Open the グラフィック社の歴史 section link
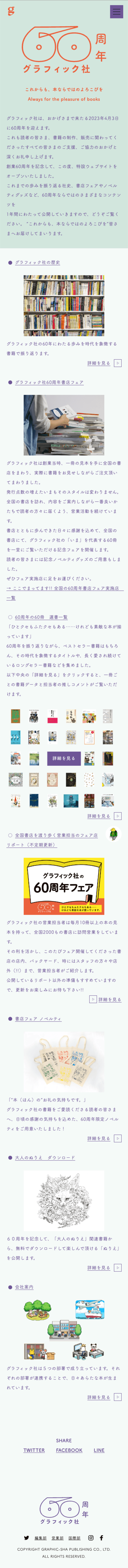The height and width of the screenshot is (1568, 128). click(38, 262)
